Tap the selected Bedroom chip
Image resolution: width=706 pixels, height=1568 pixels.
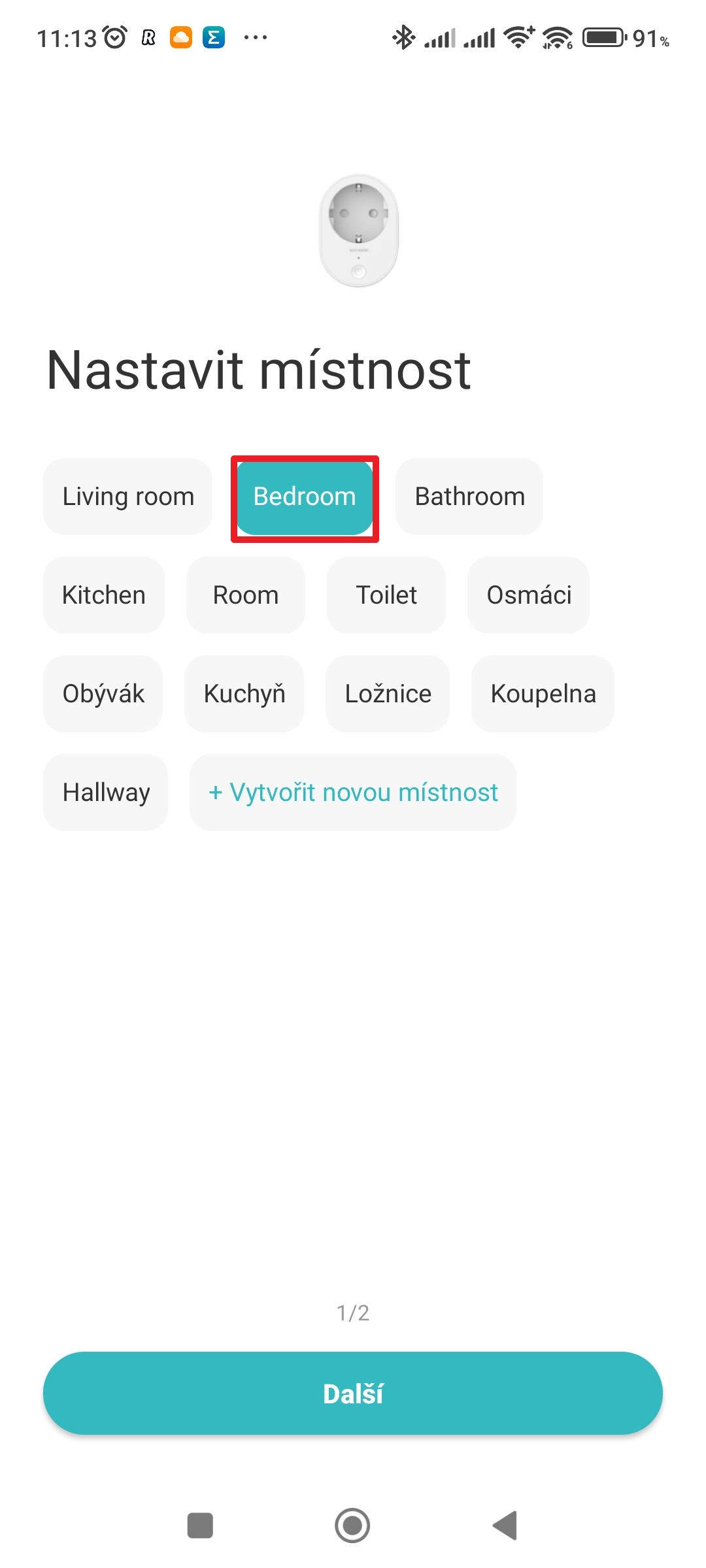click(305, 497)
